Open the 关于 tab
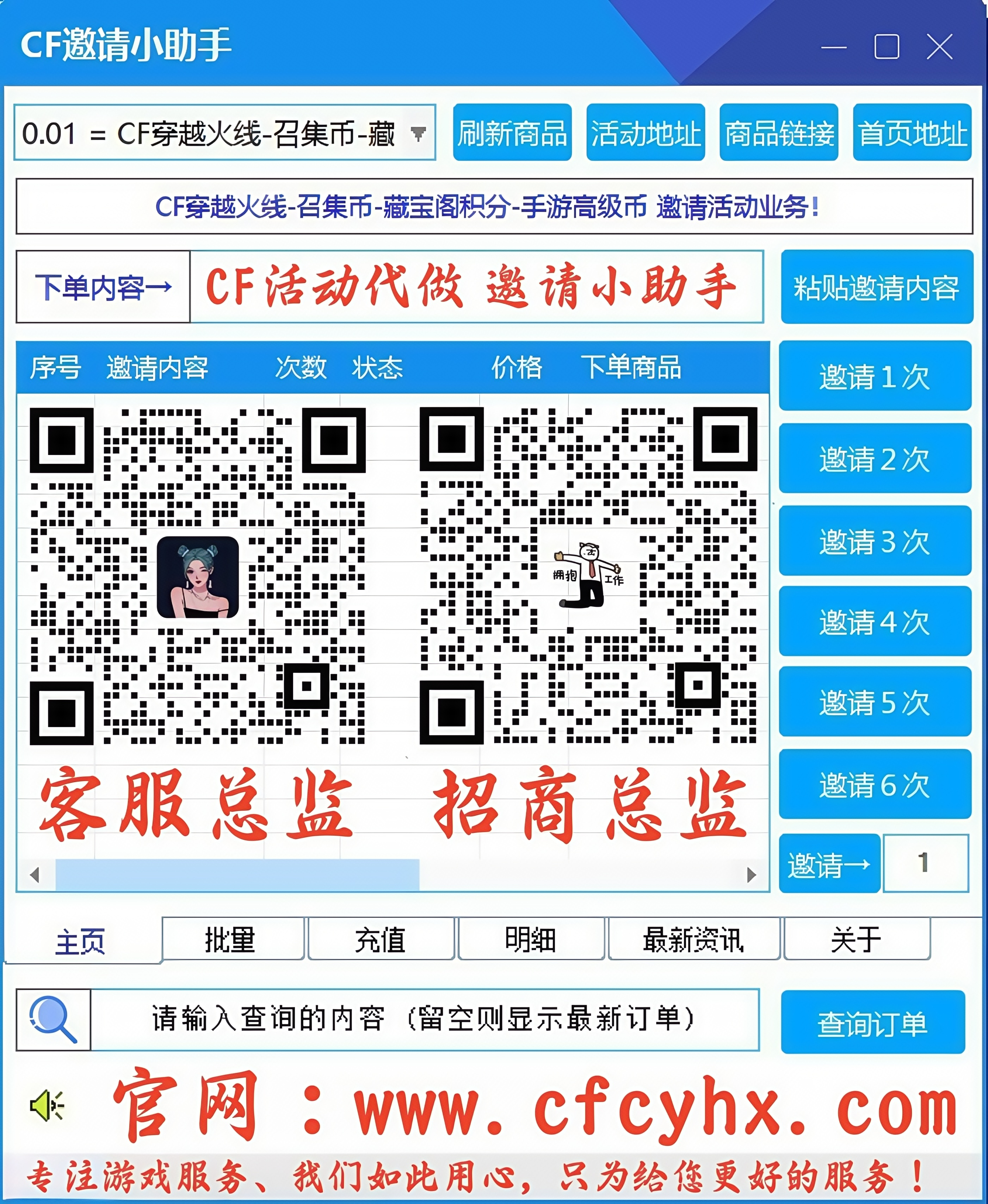The image size is (988, 1204). [x=856, y=939]
